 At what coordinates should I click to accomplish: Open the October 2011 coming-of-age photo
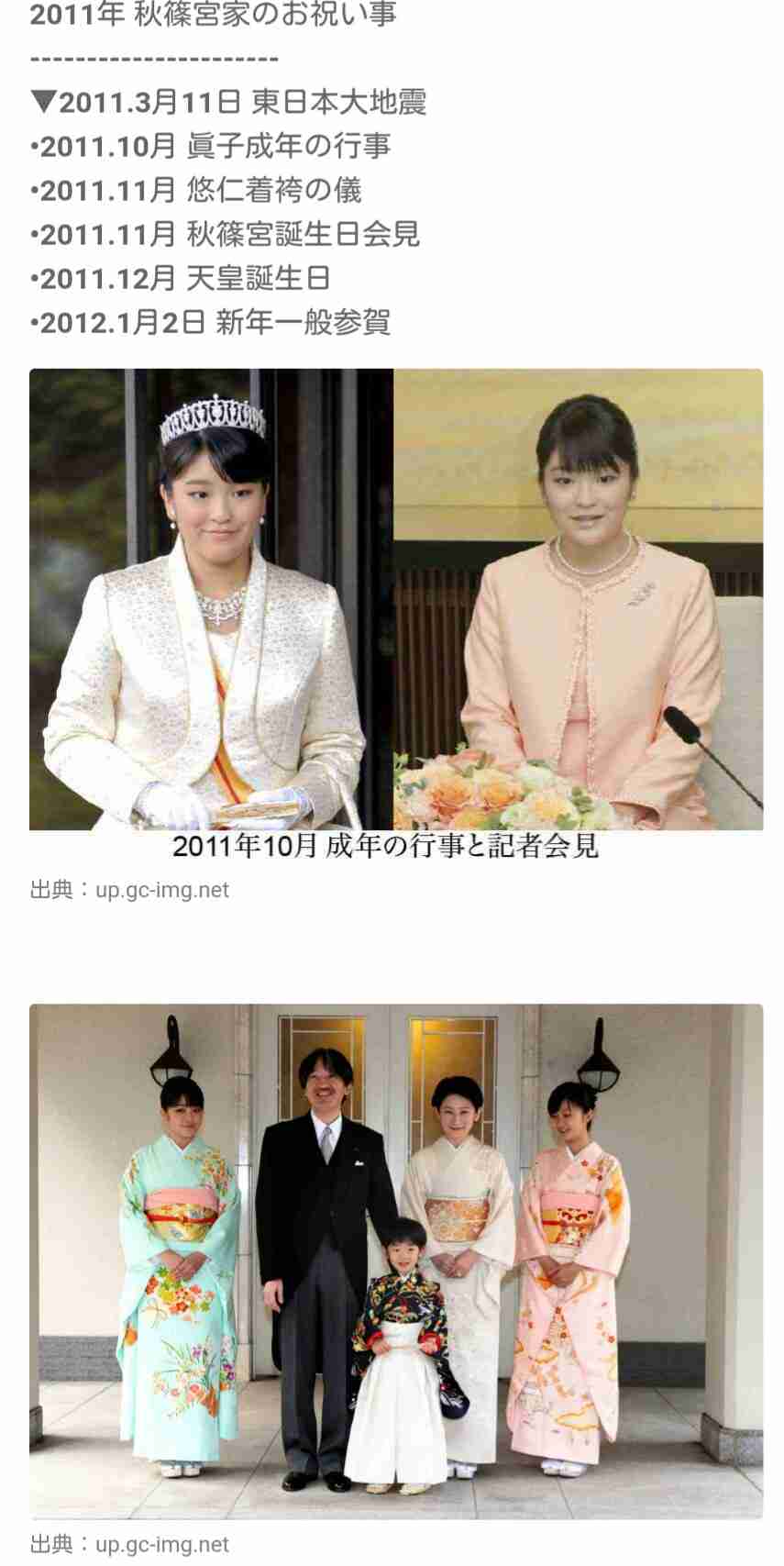pyautogui.click(x=396, y=616)
